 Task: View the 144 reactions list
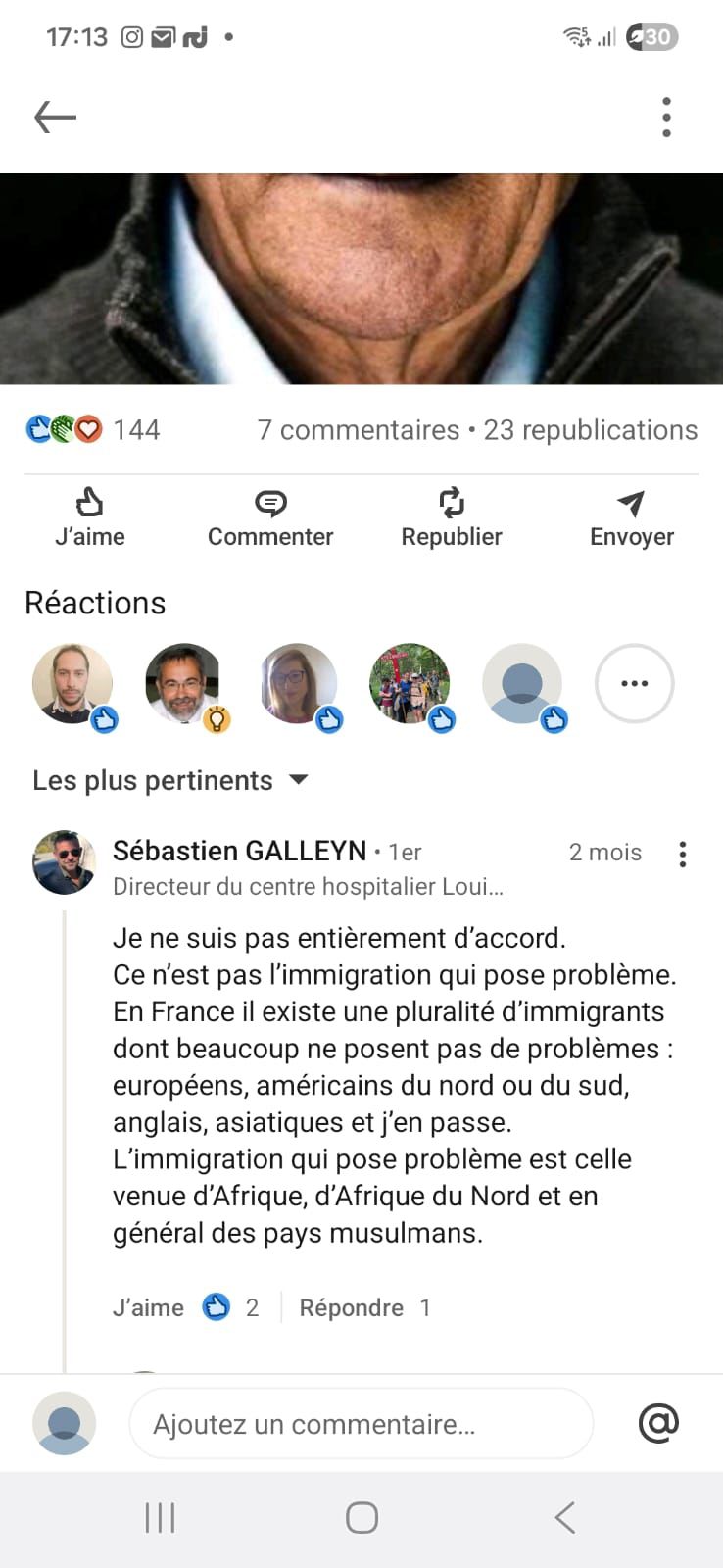(x=93, y=429)
